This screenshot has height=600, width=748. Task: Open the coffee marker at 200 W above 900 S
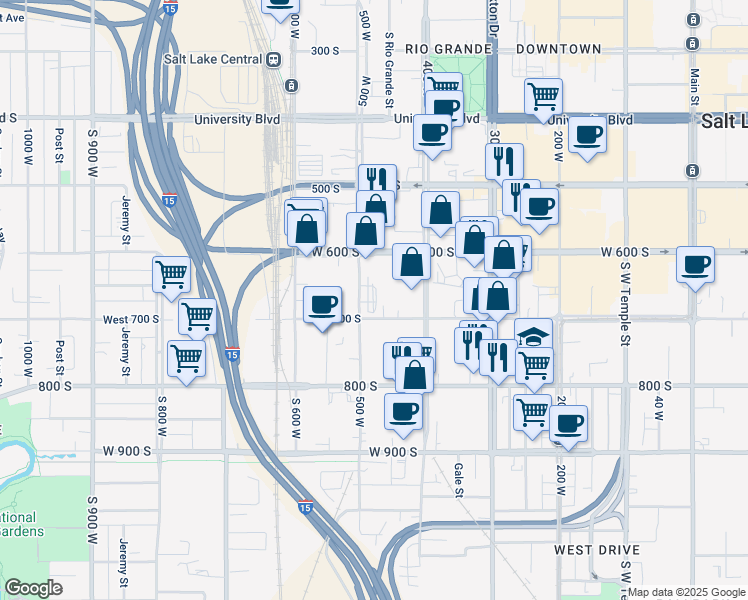pyautogui.click(x=568, y=424)
